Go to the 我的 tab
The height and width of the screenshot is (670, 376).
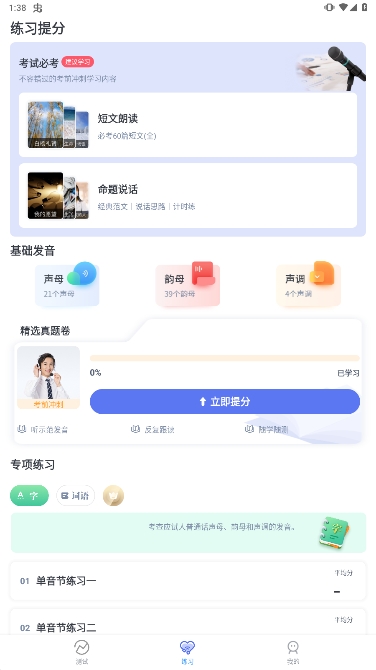293,652
